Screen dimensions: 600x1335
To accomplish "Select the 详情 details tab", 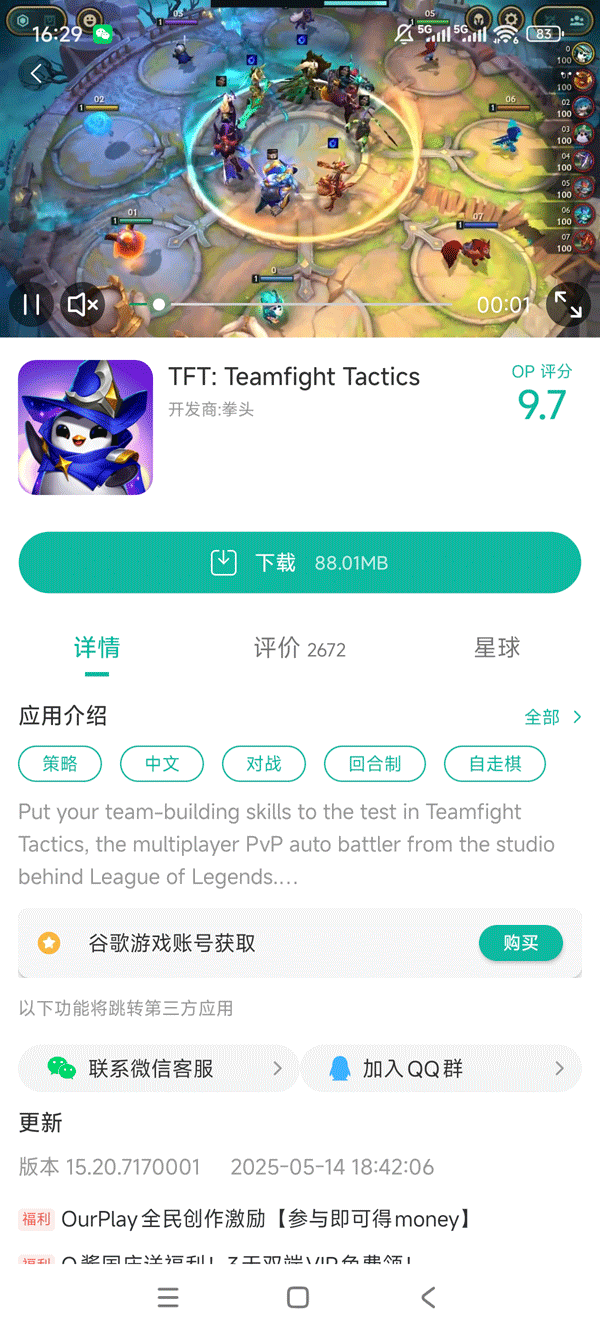I will pyautogui.click(x=97, y=648).
